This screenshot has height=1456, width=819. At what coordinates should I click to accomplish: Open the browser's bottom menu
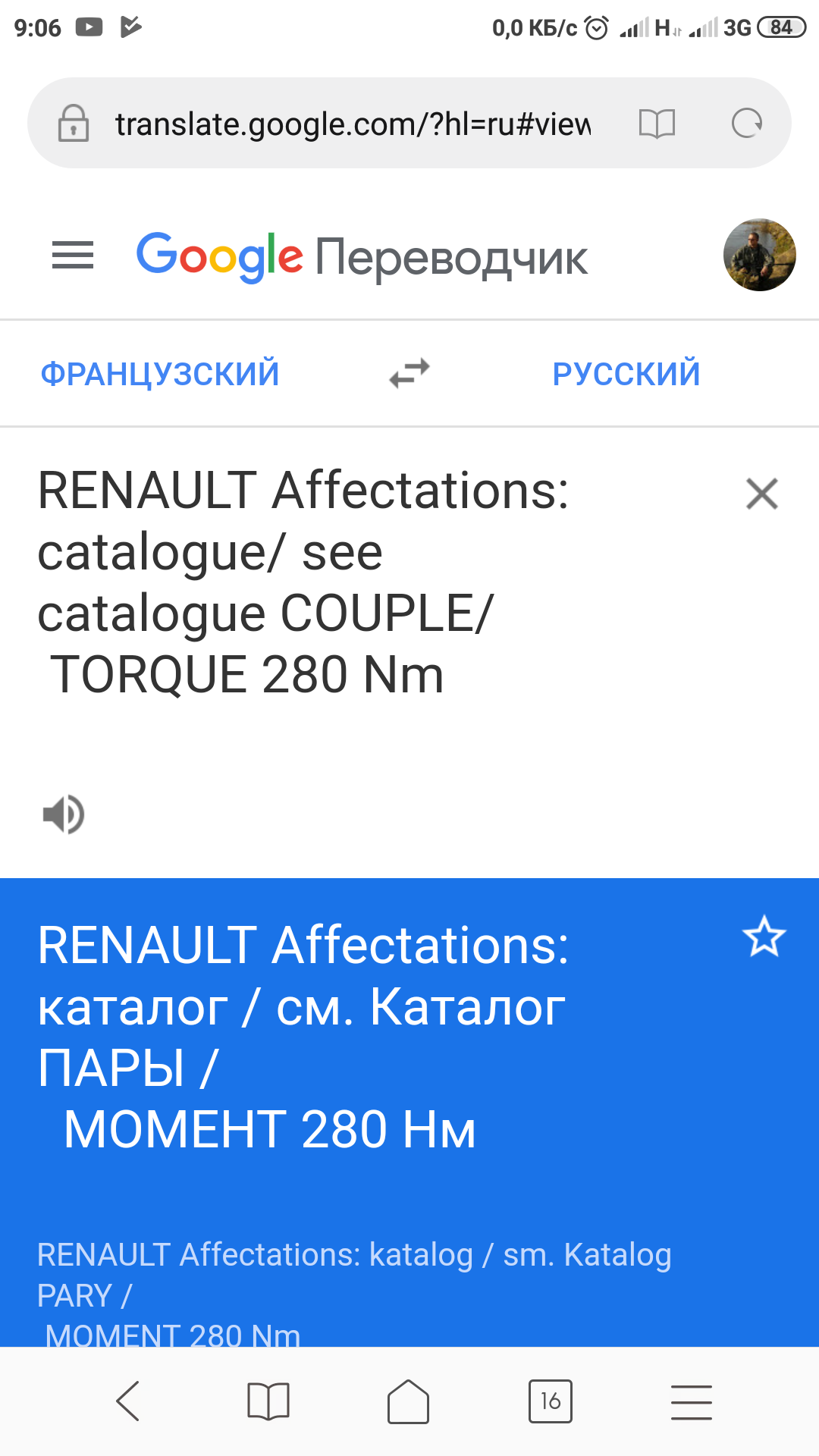point(692,1401)
